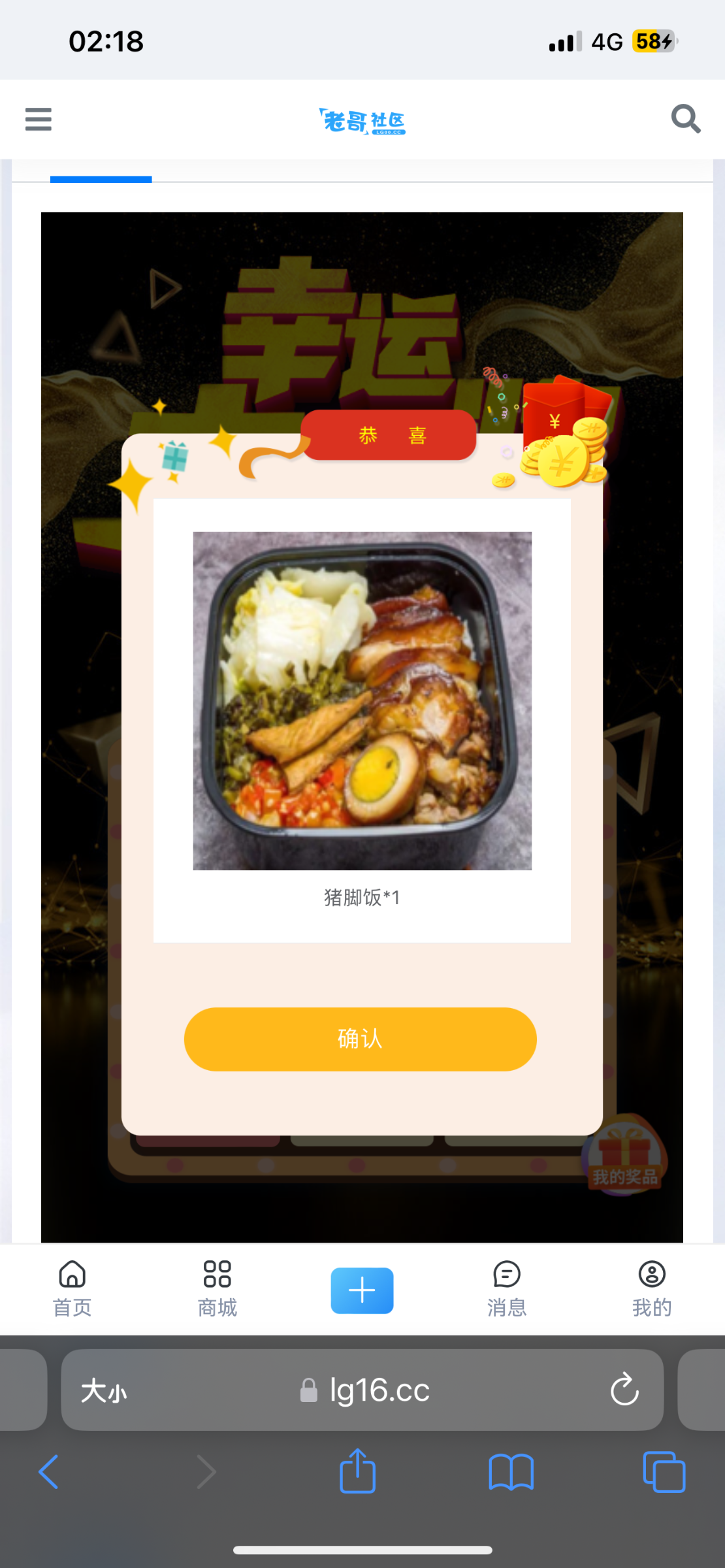Switch to the 首页 tab
This screenshot has width=725, height=1568.
point(72,1288)
